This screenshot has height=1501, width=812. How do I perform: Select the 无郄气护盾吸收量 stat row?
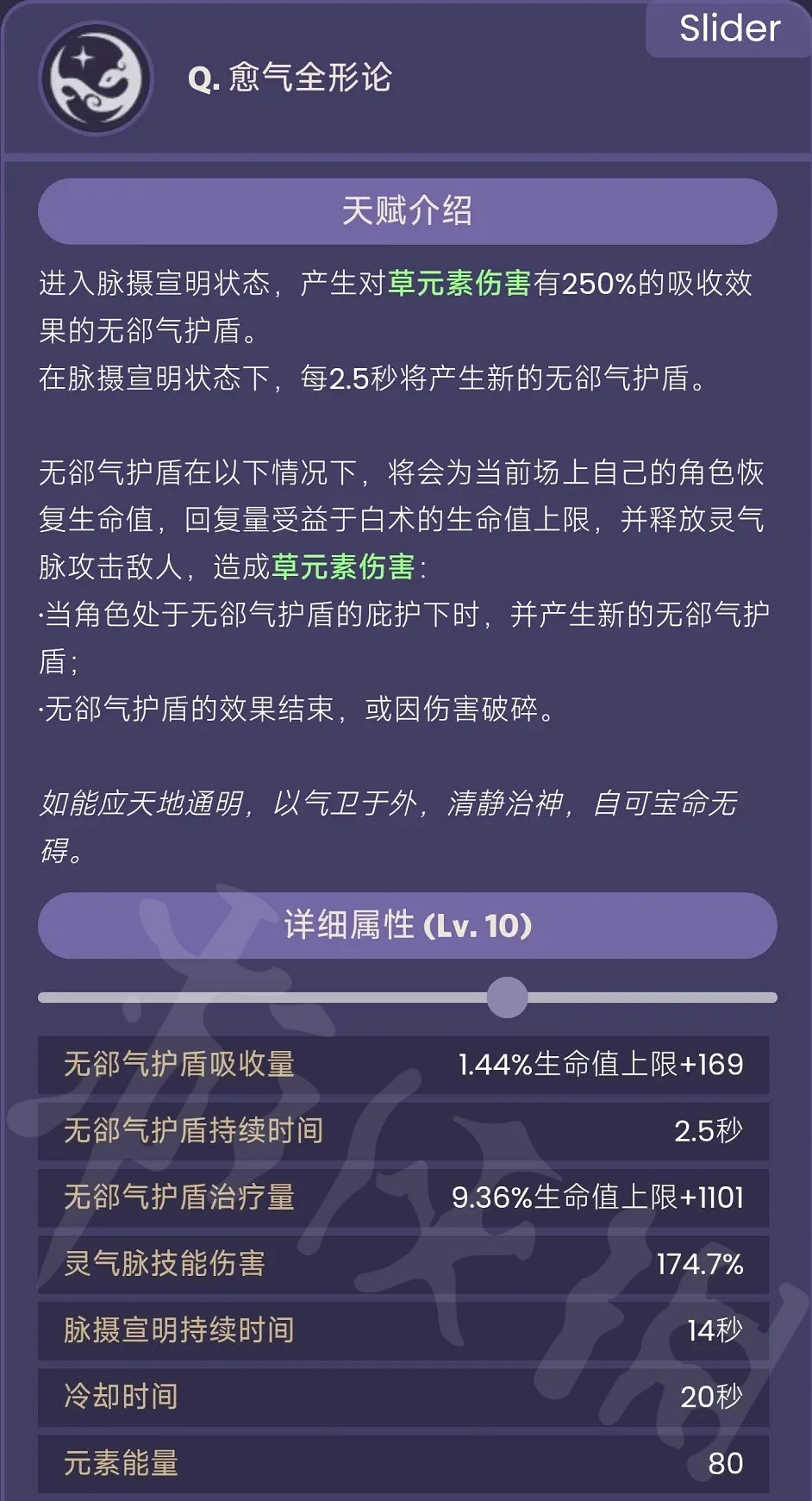[x=406, y=1065]
